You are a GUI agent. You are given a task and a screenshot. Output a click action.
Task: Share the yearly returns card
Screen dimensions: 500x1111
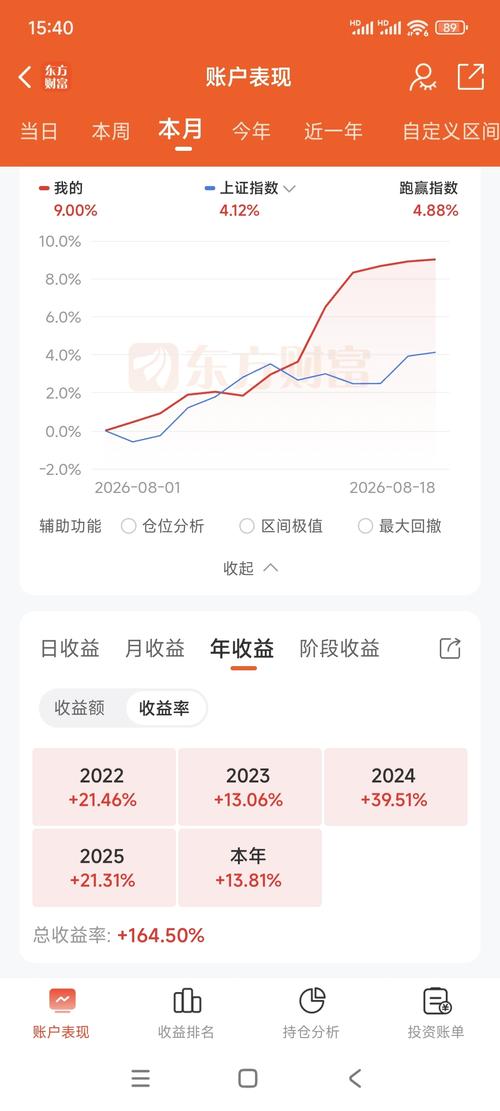(x=450, y=648)
